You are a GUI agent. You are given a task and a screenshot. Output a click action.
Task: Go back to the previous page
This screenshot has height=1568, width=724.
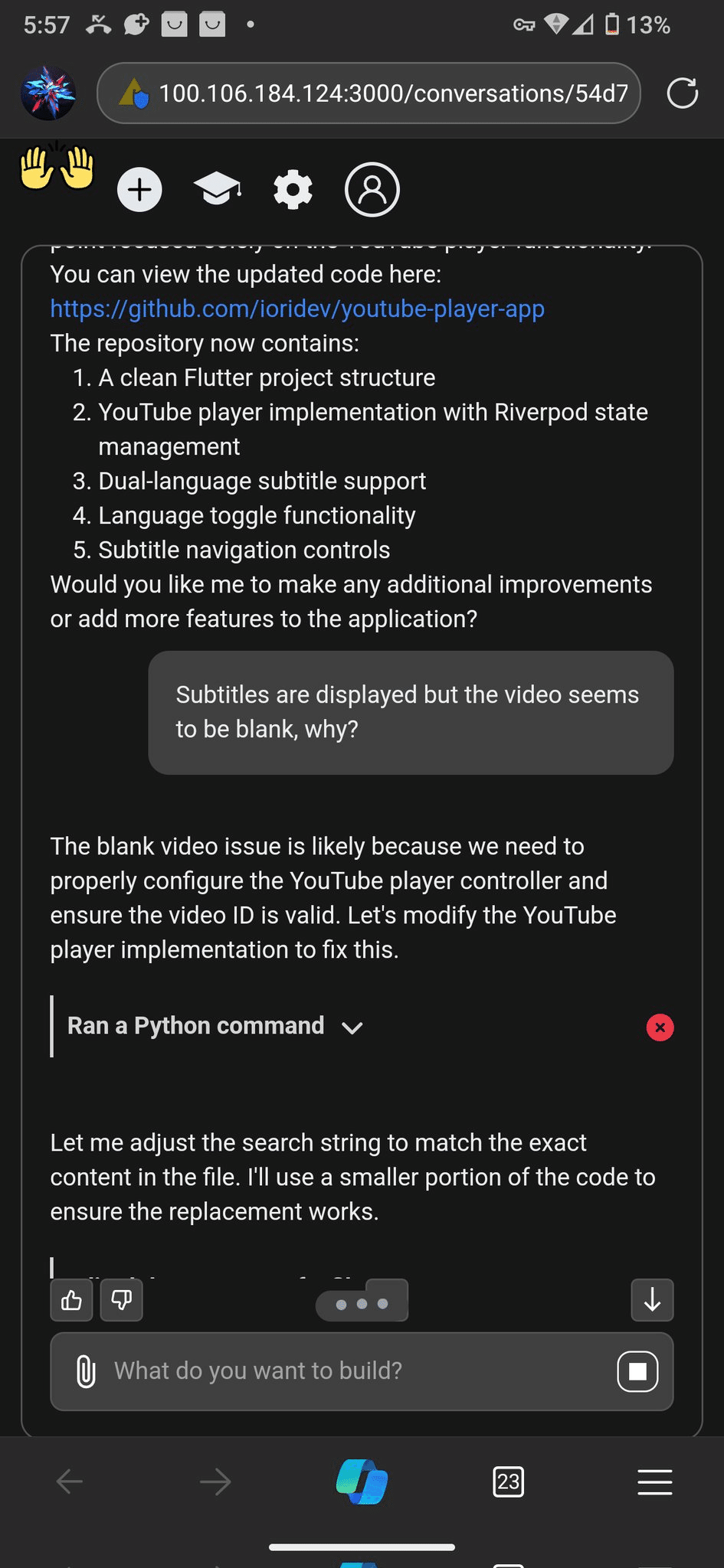coord(70,1481)
